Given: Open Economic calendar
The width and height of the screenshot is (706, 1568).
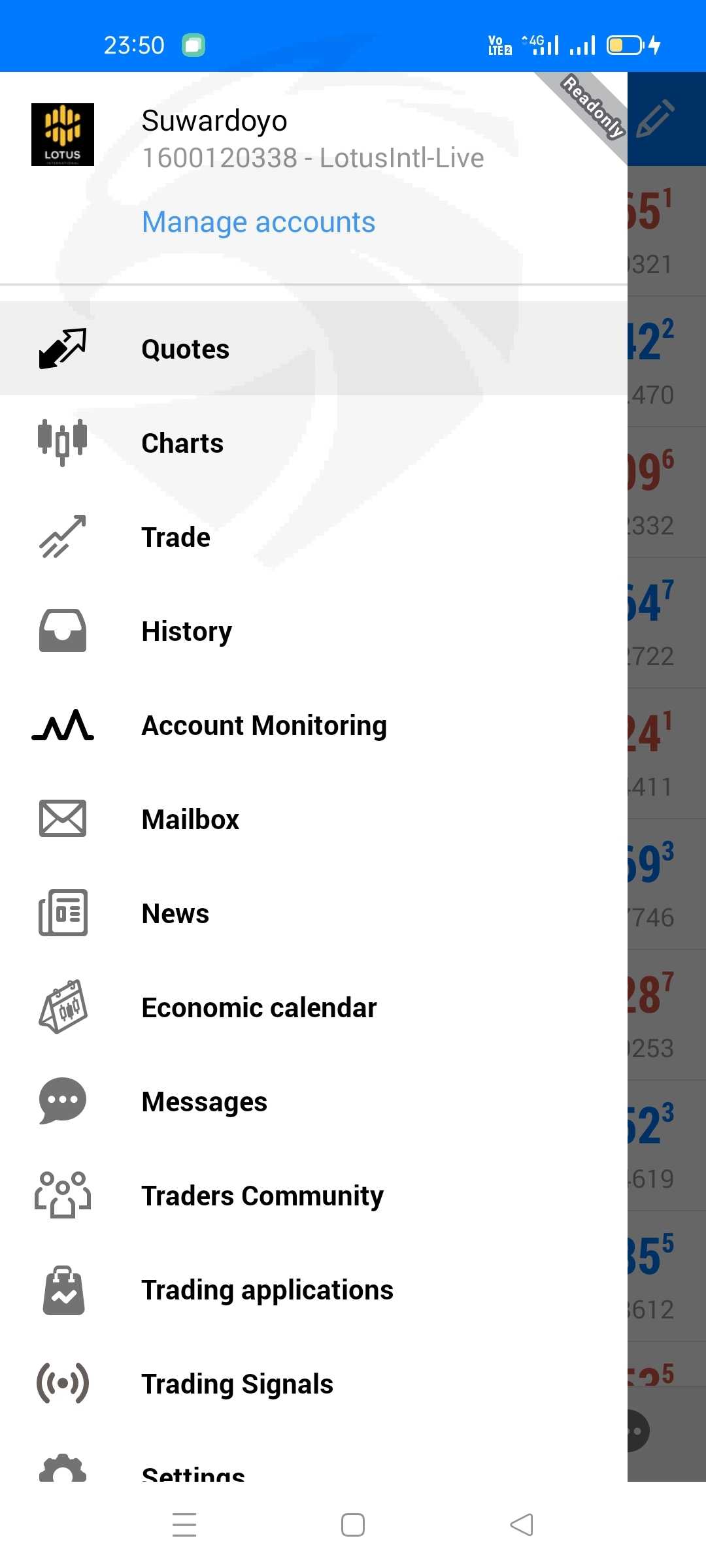Looking at the screenshot, I should (x=314, y=1007).
